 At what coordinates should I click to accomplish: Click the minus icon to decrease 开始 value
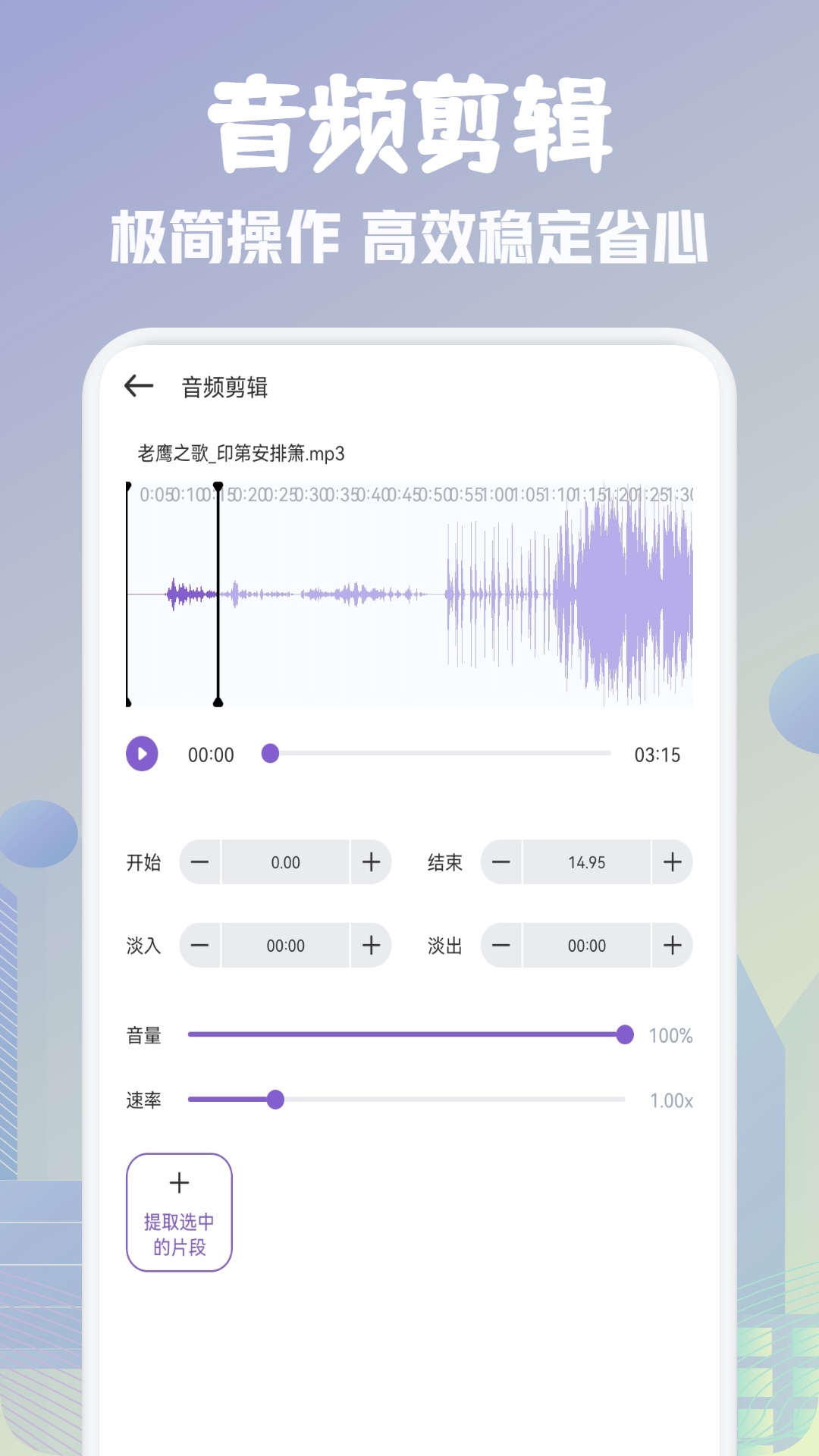click(x=199, y=862)
